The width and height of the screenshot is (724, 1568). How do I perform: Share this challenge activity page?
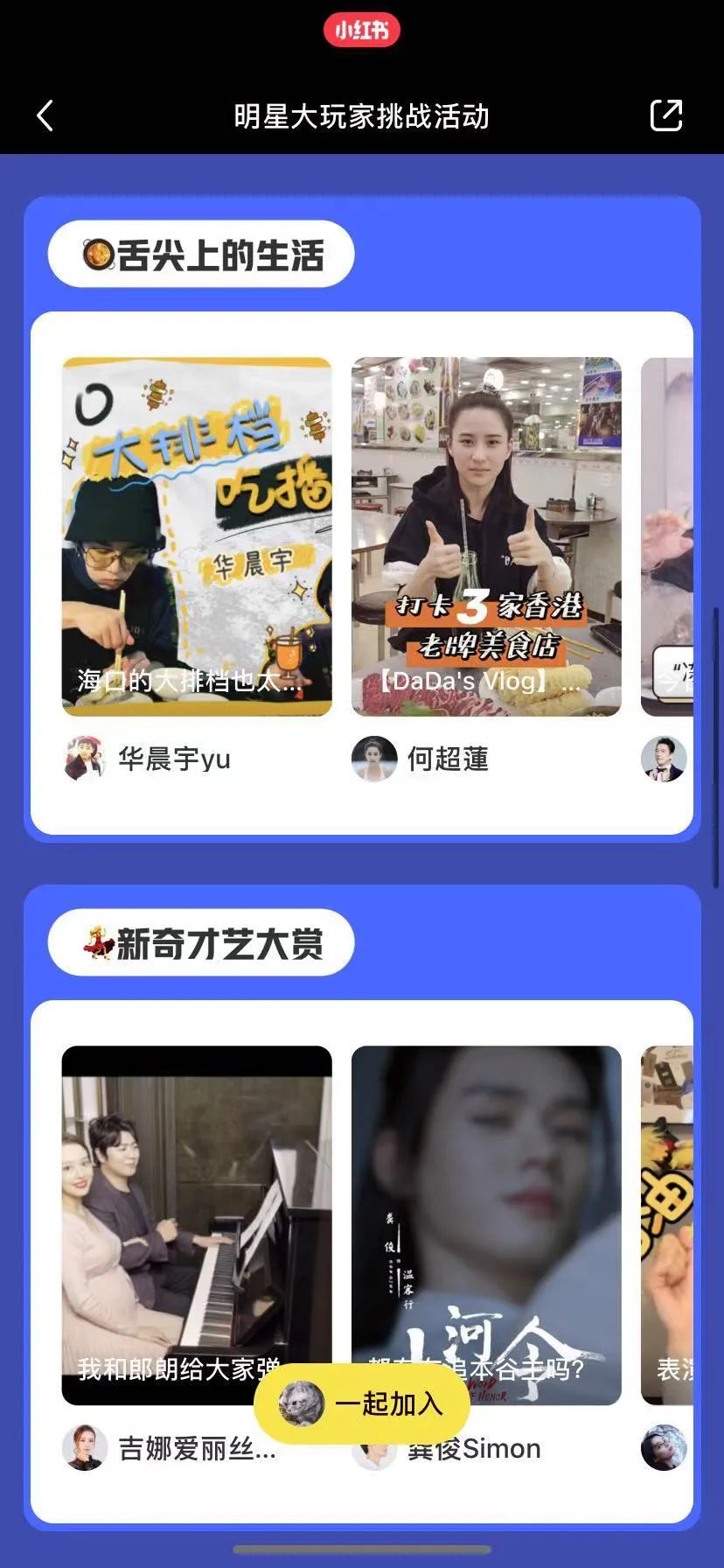tap(665, 115)
